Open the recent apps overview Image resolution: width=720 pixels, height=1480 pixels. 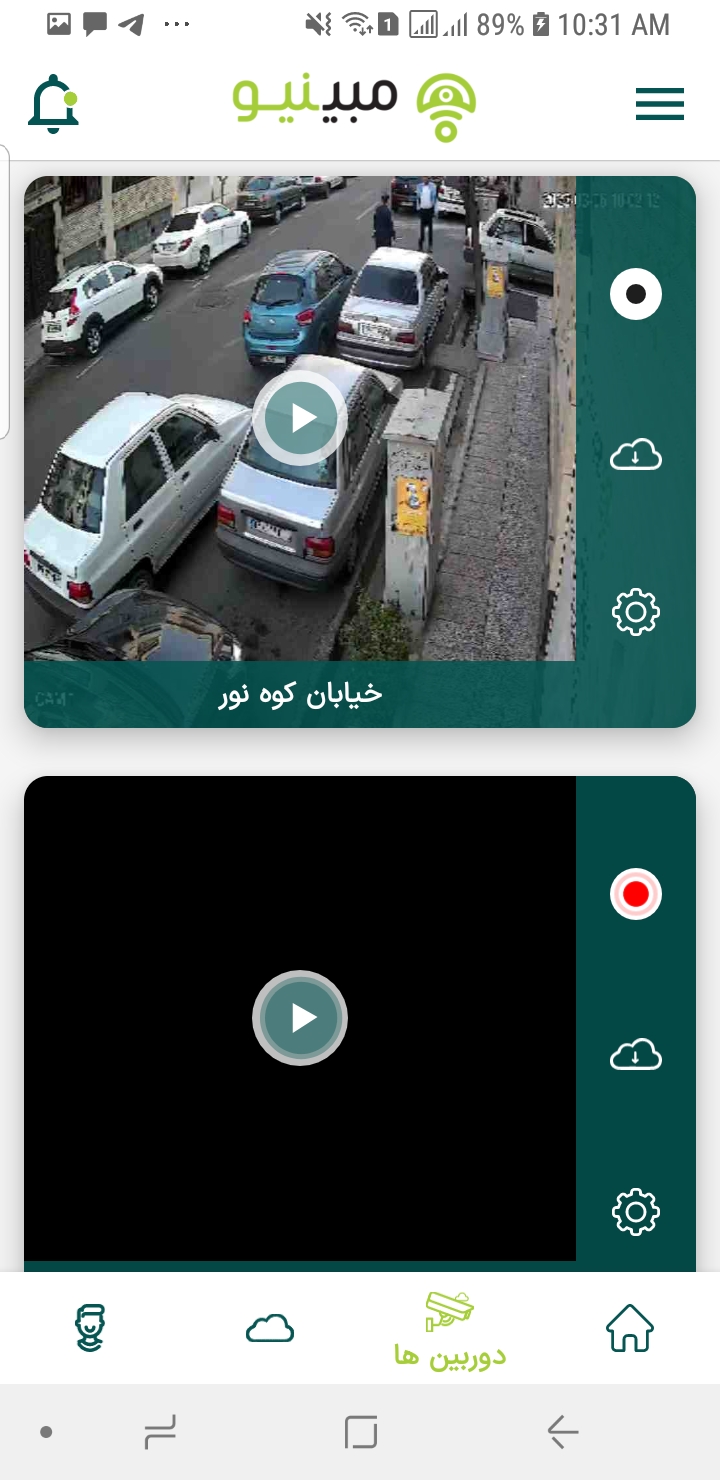coord(160,1432)
